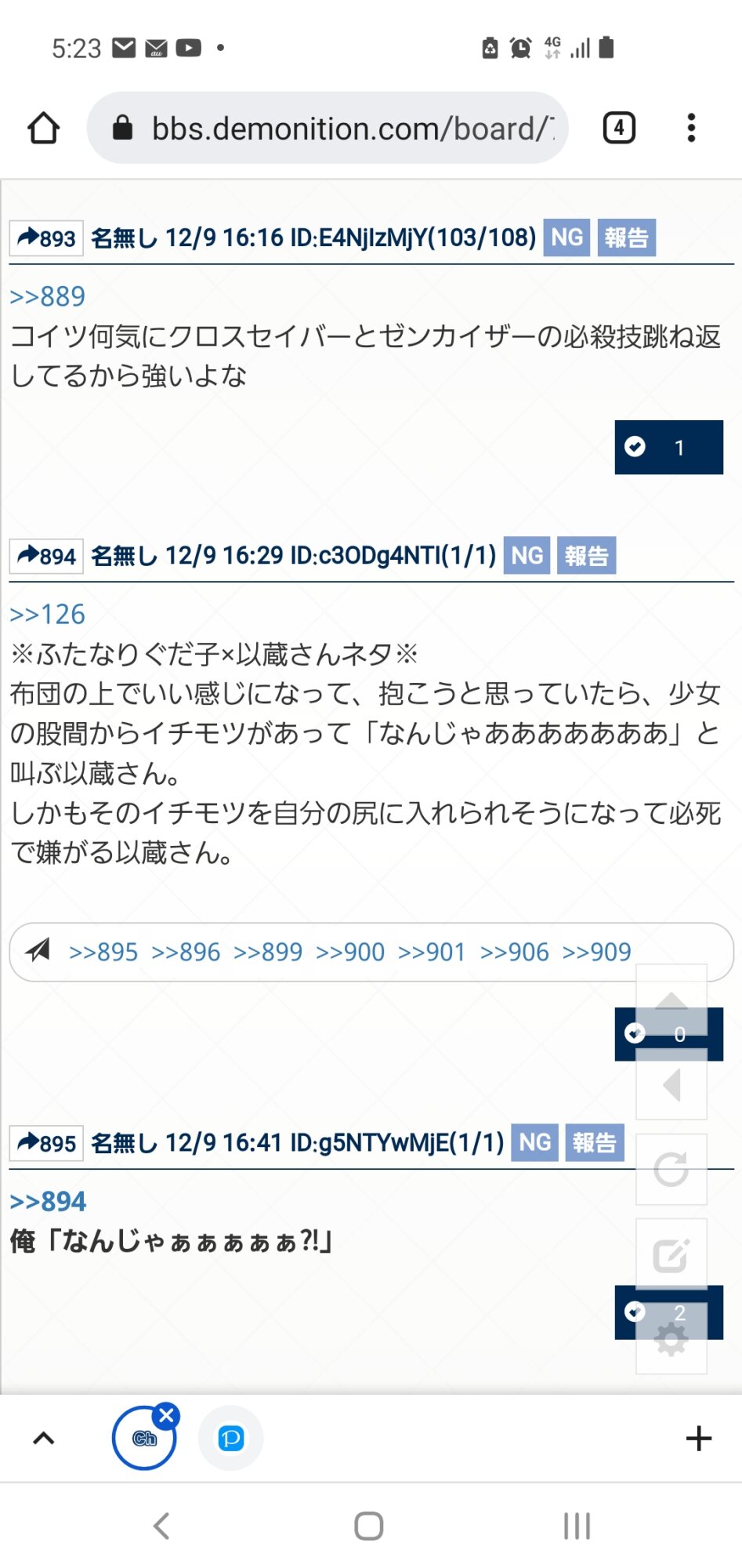Reply to post 894
Image resolution: width=742 pixels, height=1568 pixels.
tap(46, 556)
